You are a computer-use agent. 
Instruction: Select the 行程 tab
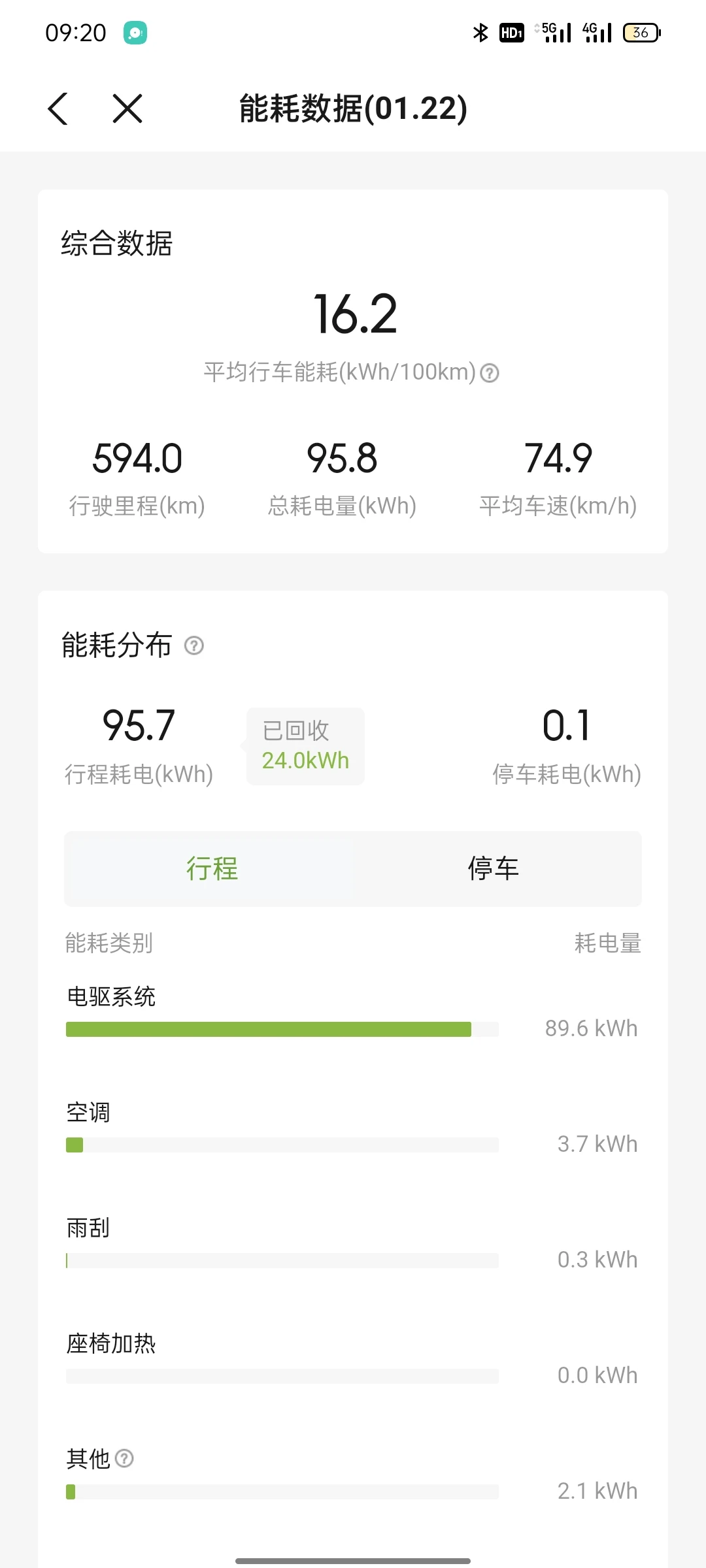coord(212,868)
